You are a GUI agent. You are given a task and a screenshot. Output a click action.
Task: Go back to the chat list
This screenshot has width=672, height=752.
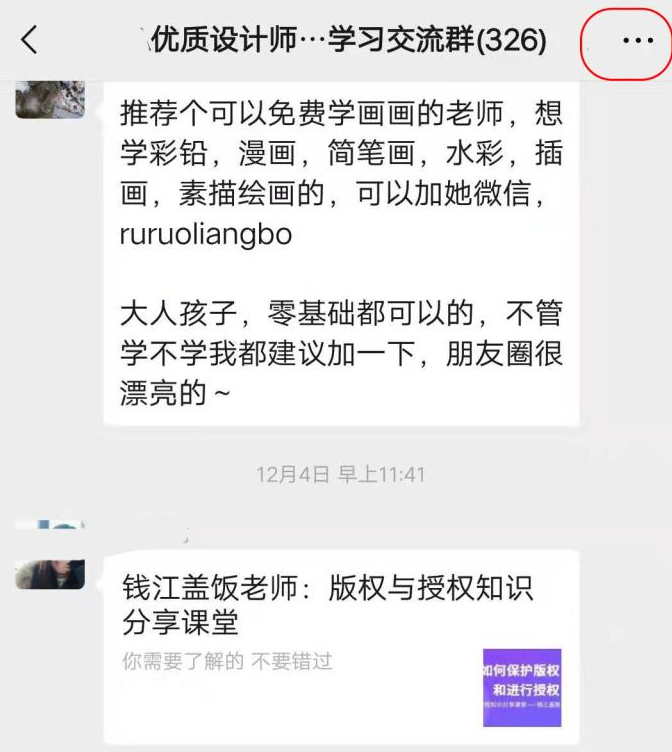[29, 40]
